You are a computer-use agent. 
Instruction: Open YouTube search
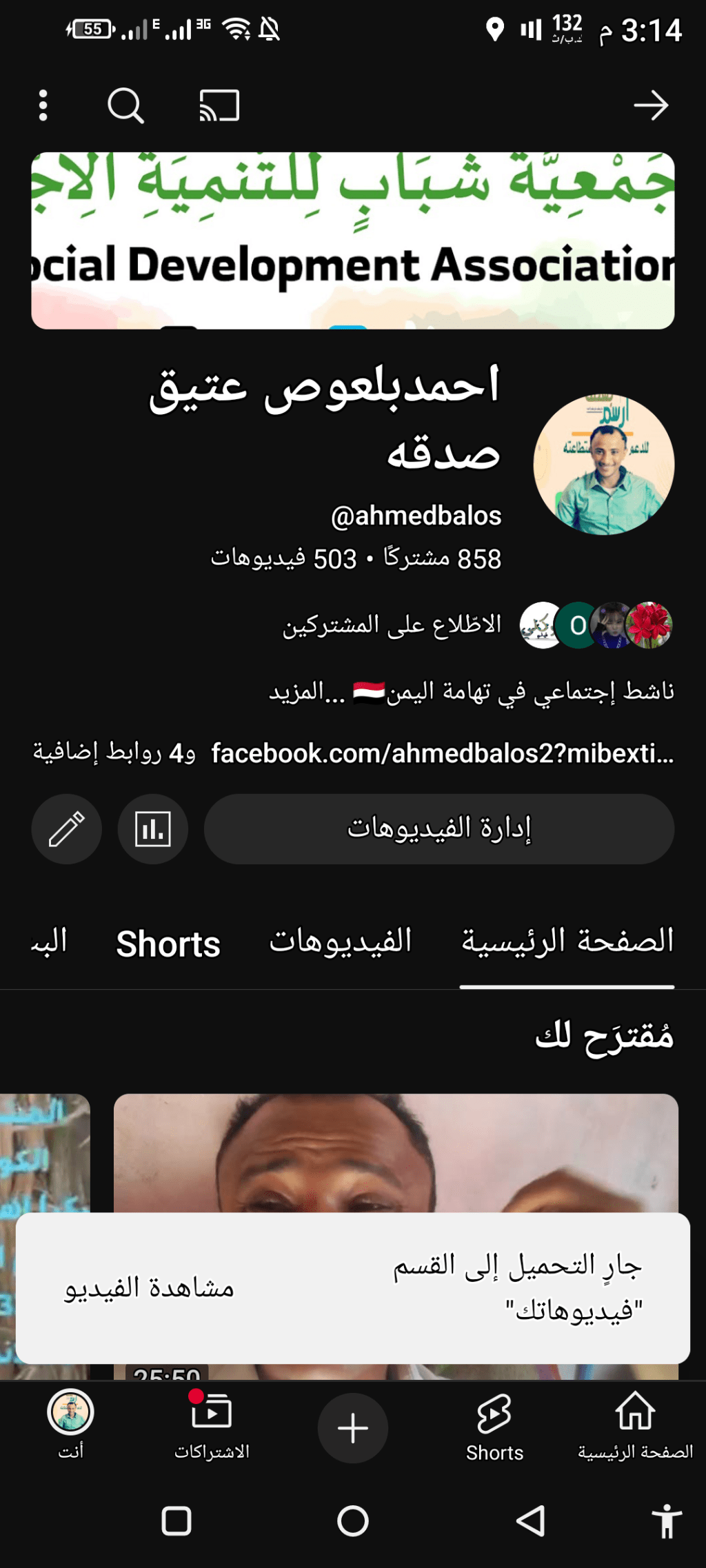(x=125, y=105)
